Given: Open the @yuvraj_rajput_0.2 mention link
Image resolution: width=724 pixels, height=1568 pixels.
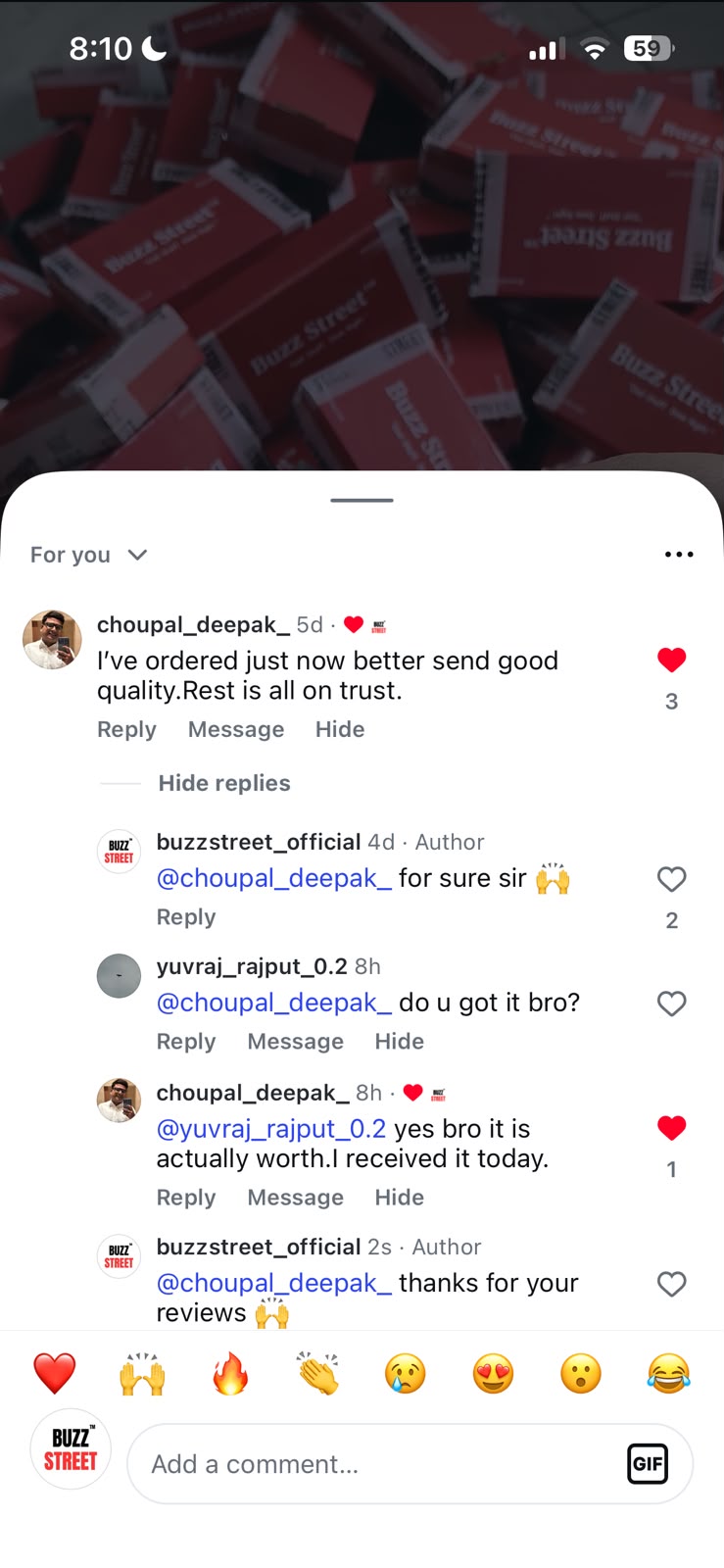Looking at the screenshot, I should (271, 1129).
